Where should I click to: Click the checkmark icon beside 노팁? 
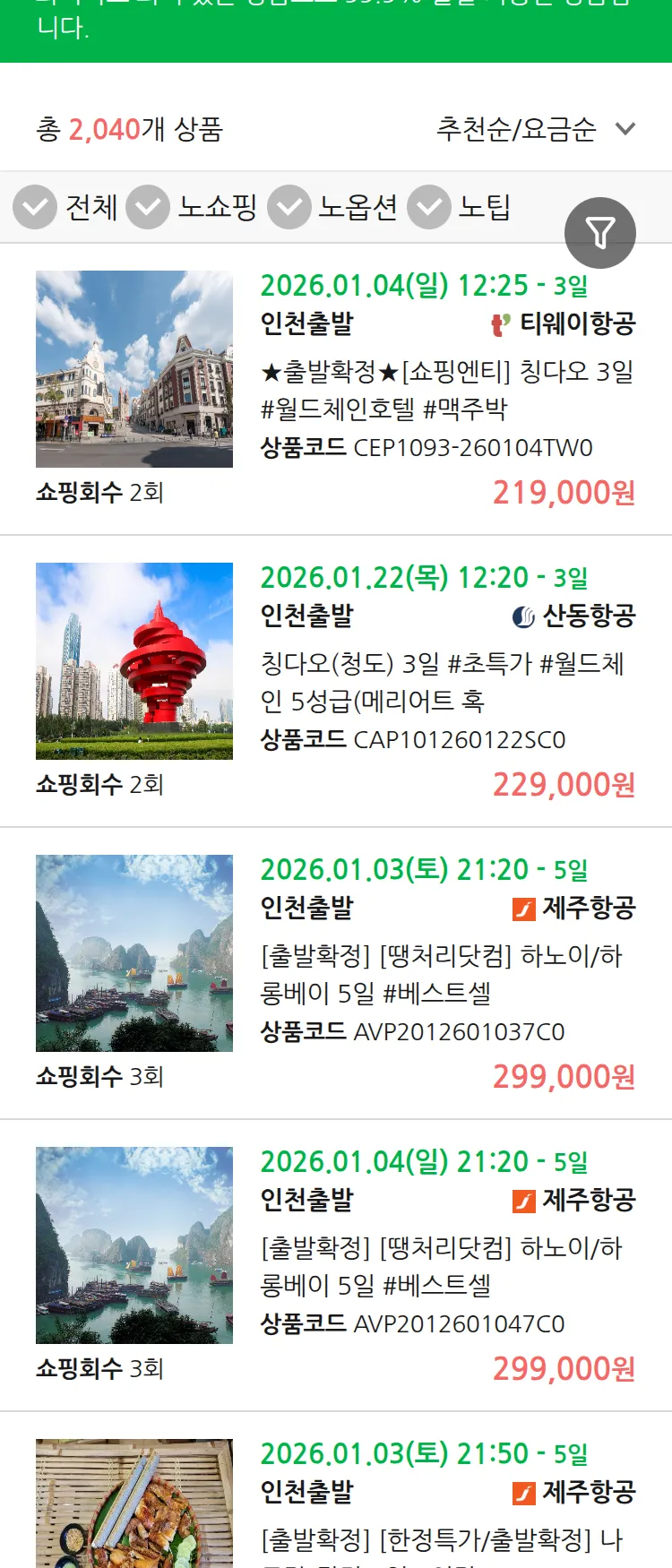(428, 207)
